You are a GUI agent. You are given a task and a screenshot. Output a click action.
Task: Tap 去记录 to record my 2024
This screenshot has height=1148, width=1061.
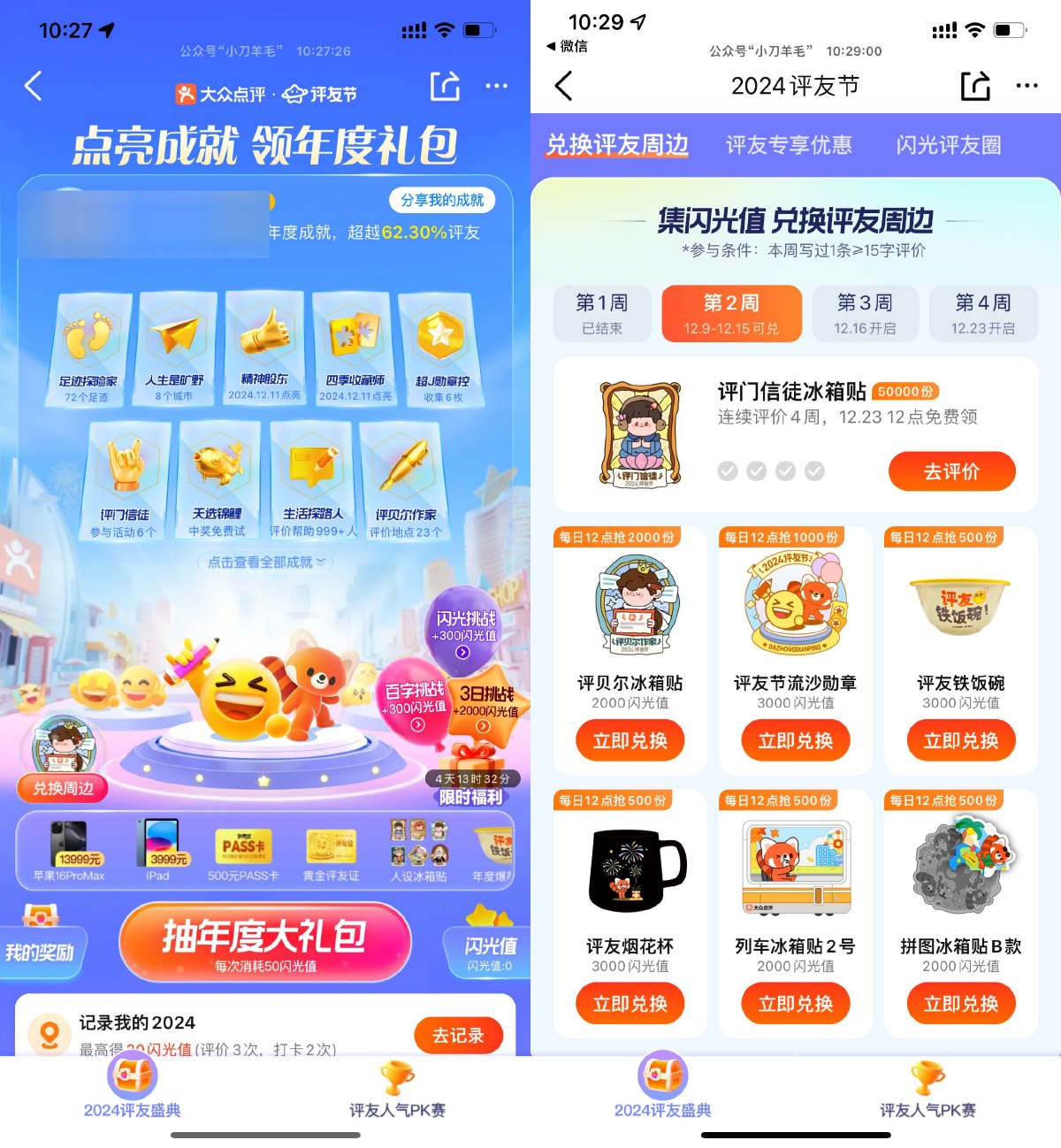[x=458, y=1036]
